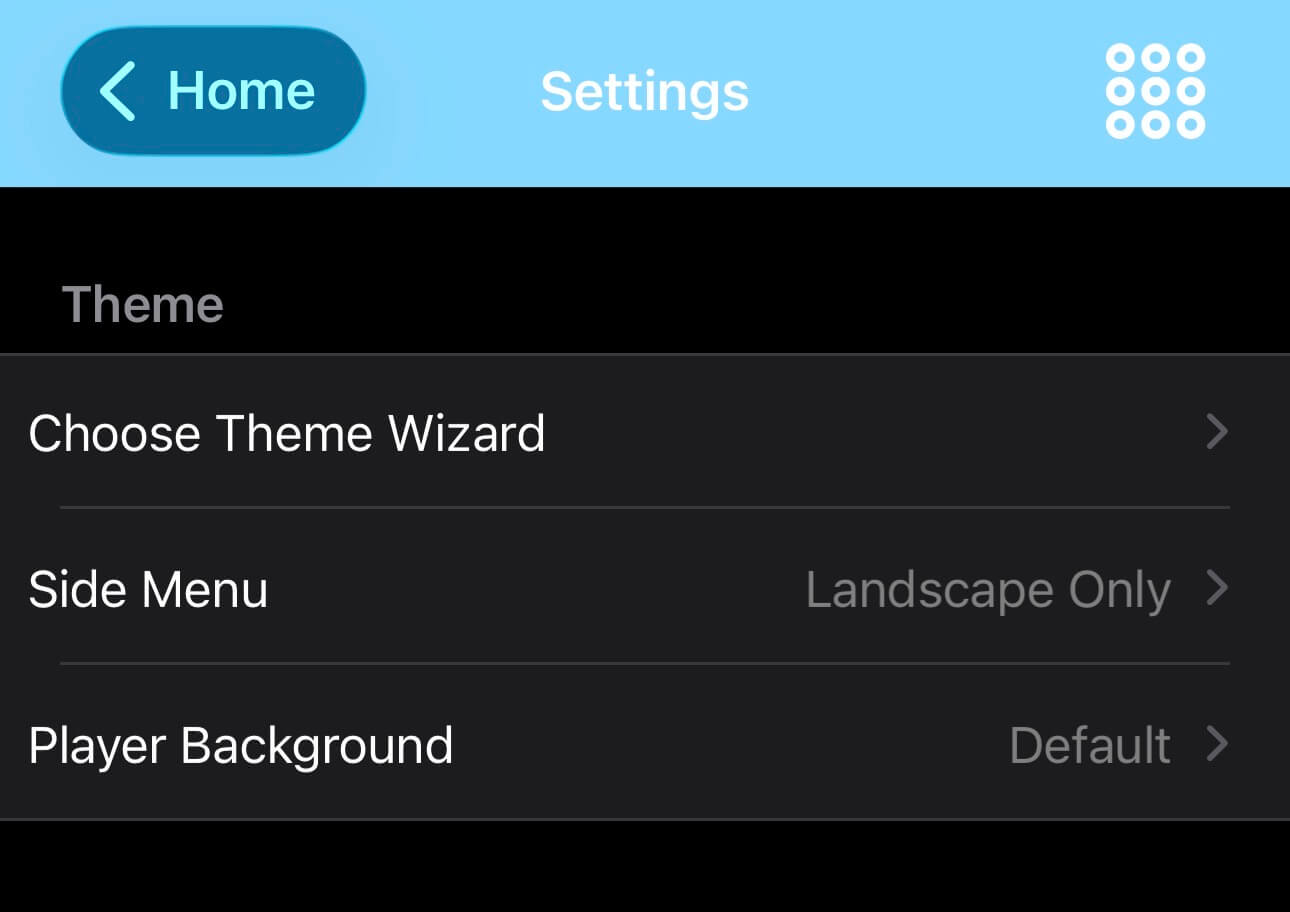
Task: Change the Player Background setting
Action: click(640, 745)
